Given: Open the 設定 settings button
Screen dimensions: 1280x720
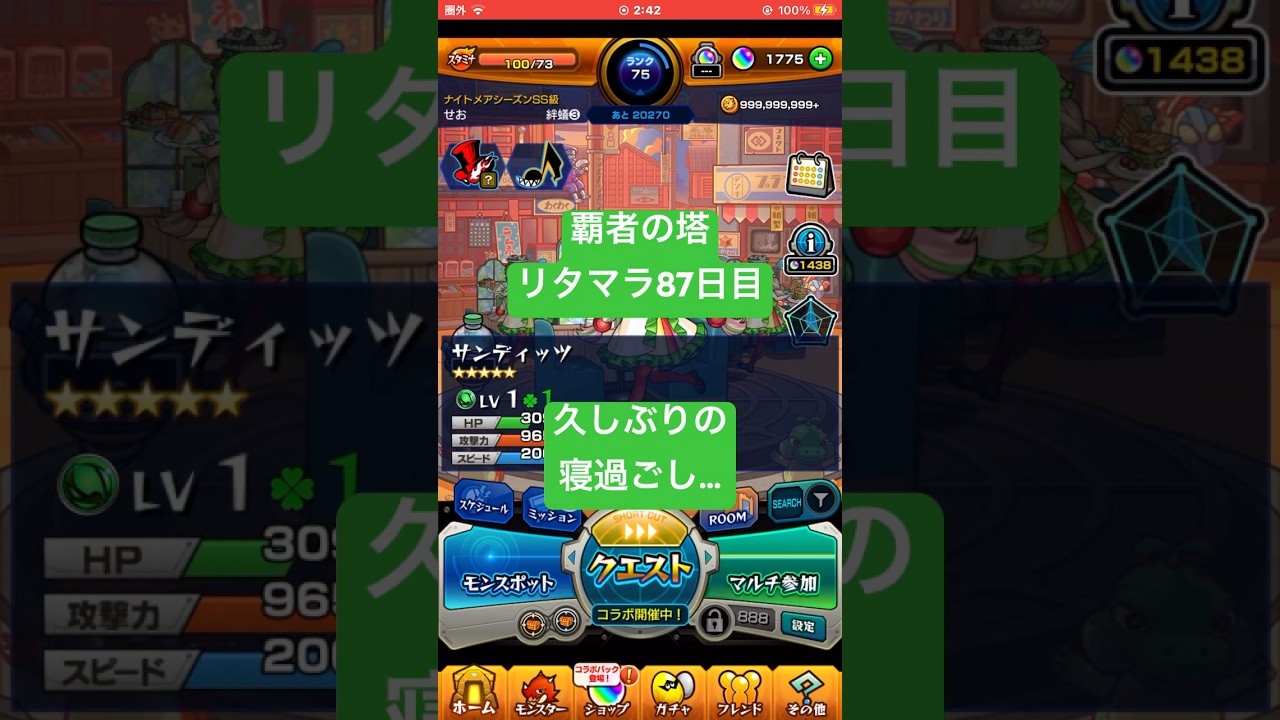Looking at the screenshot, I should click(x=804, y=626).
